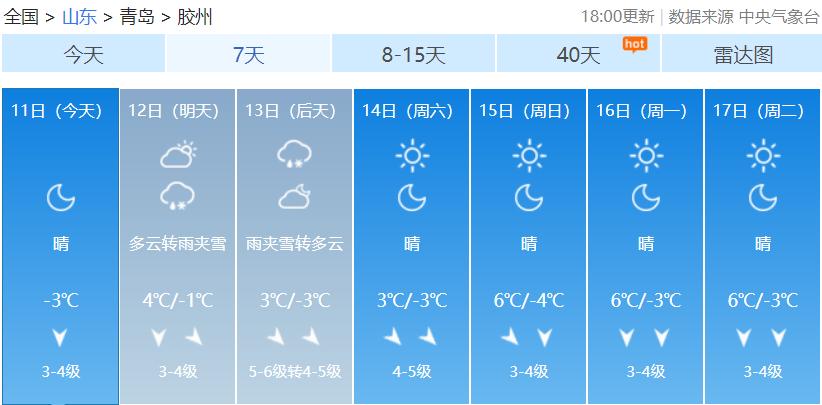
Task: Show the 16日（周一） forecast card
Action: pos(646,245)
